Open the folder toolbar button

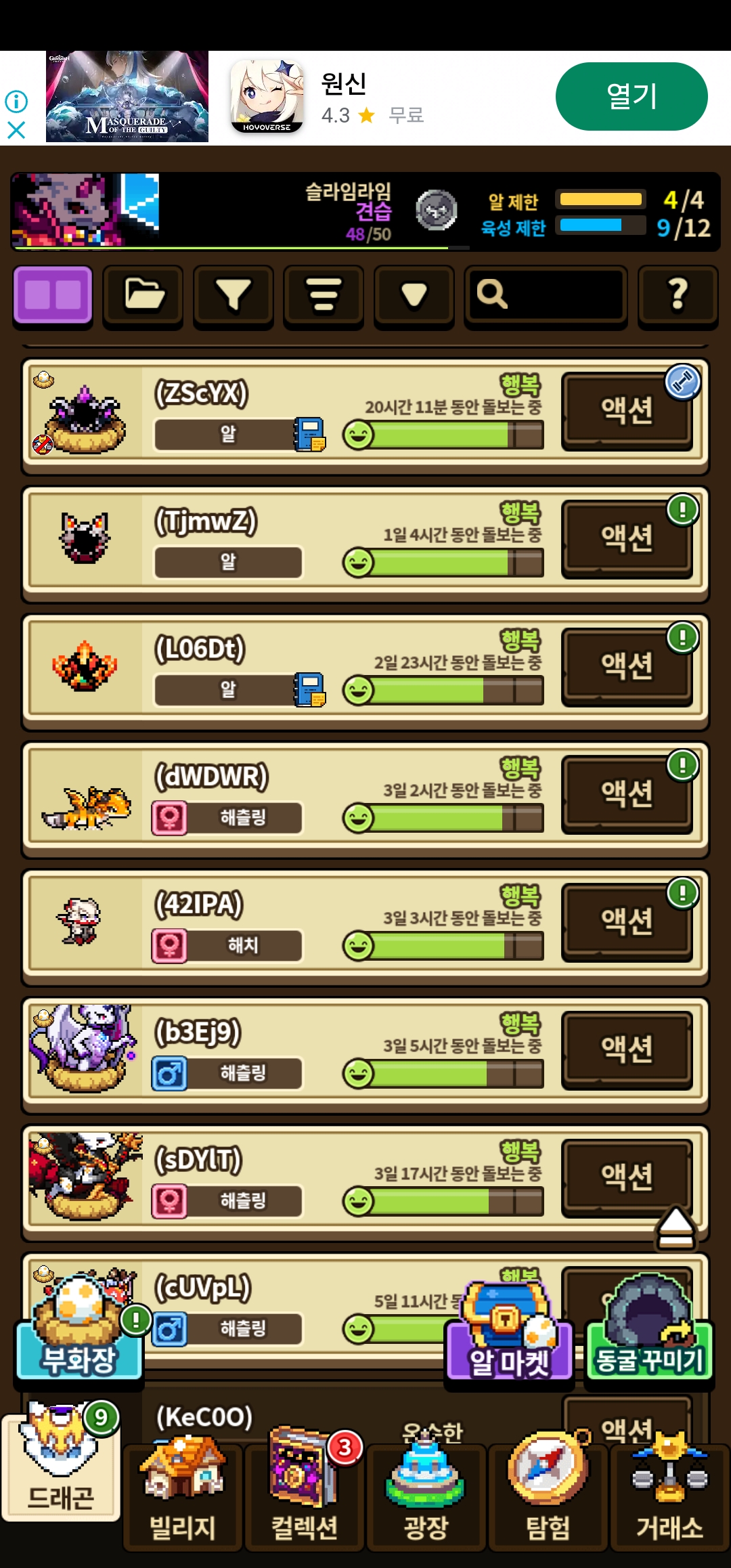coord(143,295)
